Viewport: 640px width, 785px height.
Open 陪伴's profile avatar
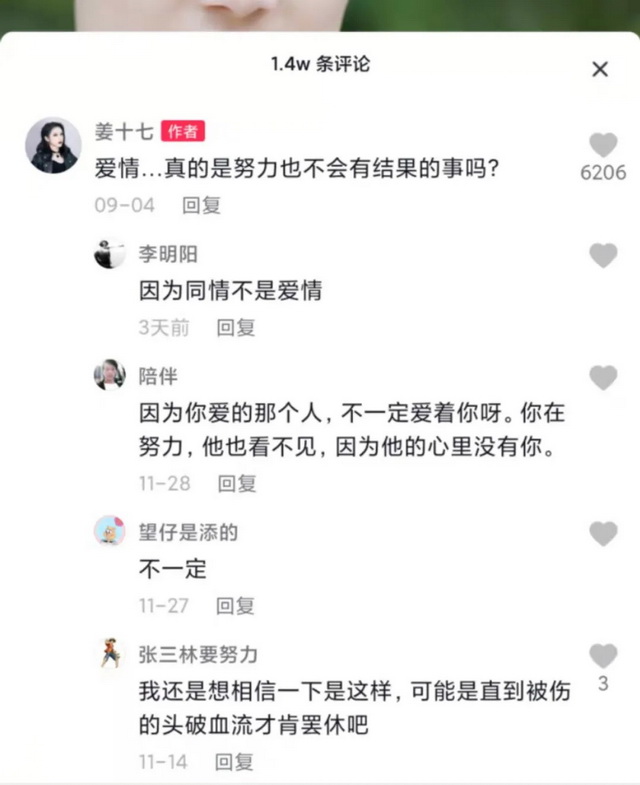[110, 376]
